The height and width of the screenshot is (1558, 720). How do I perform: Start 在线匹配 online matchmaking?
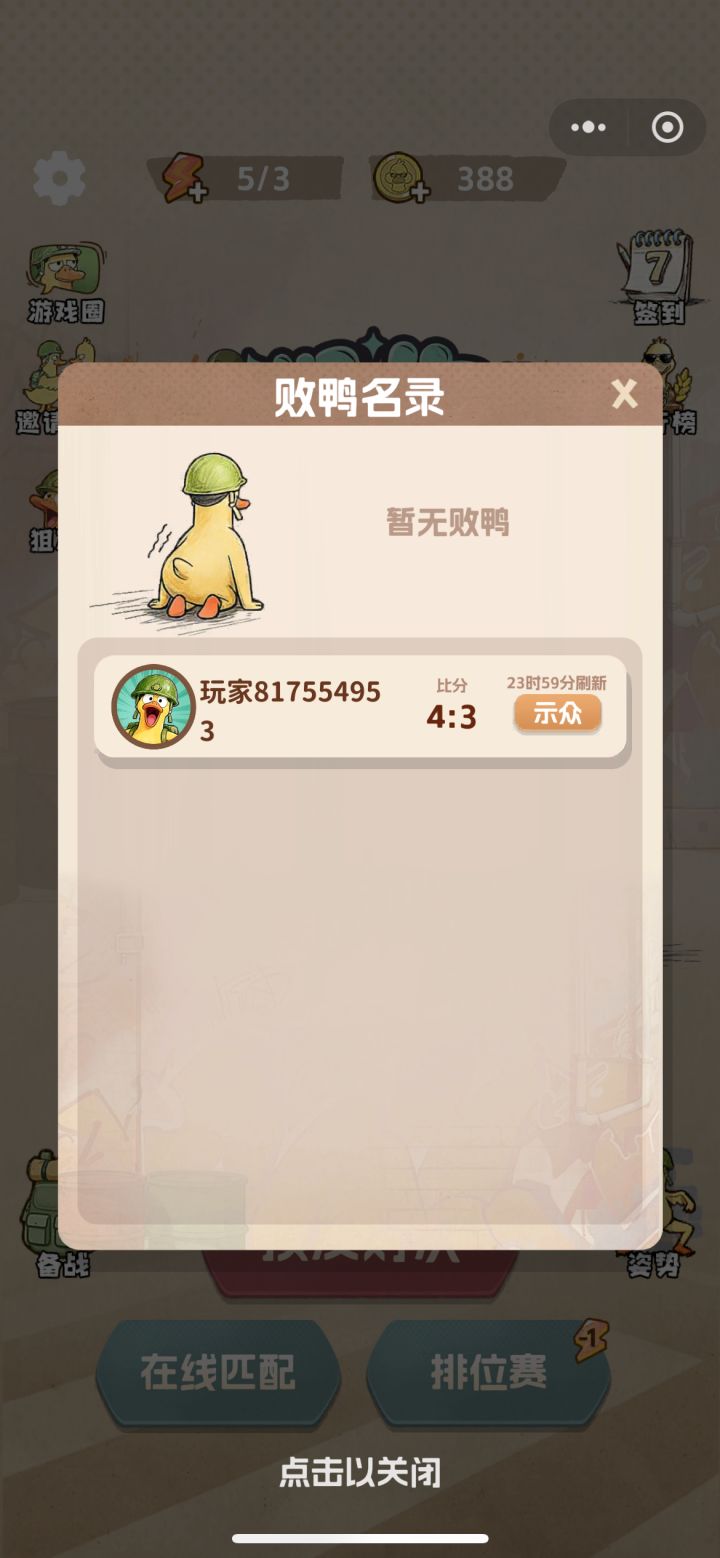(x=217, y=1374)
